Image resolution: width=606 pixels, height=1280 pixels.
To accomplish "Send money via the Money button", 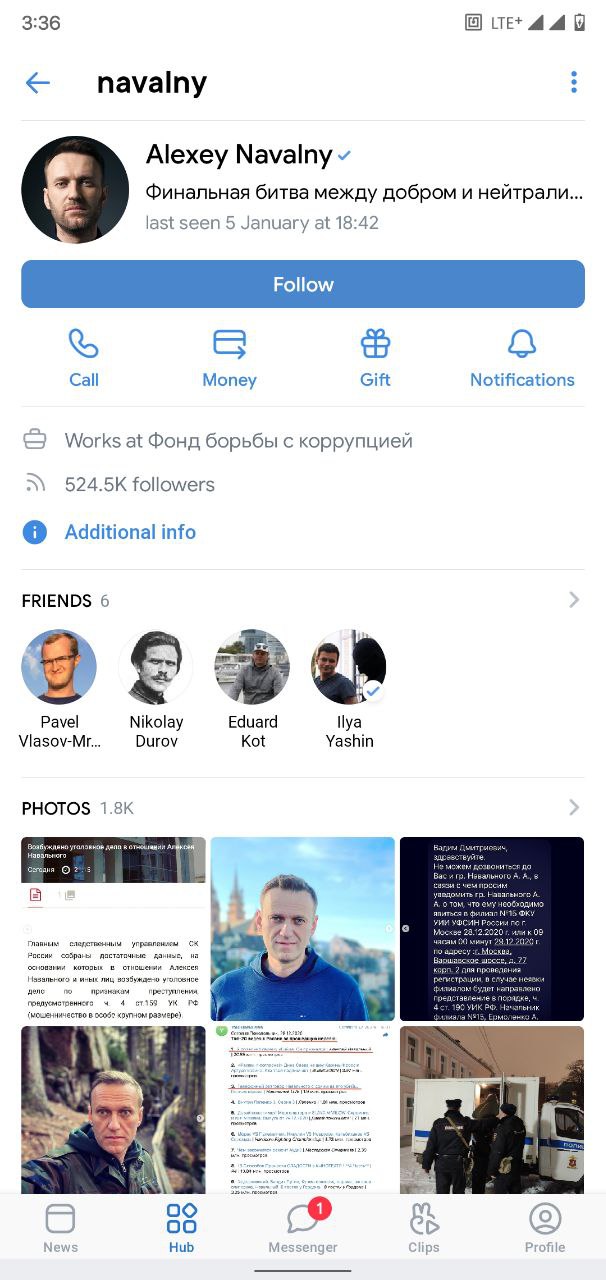I will click(x=229, y=357).
